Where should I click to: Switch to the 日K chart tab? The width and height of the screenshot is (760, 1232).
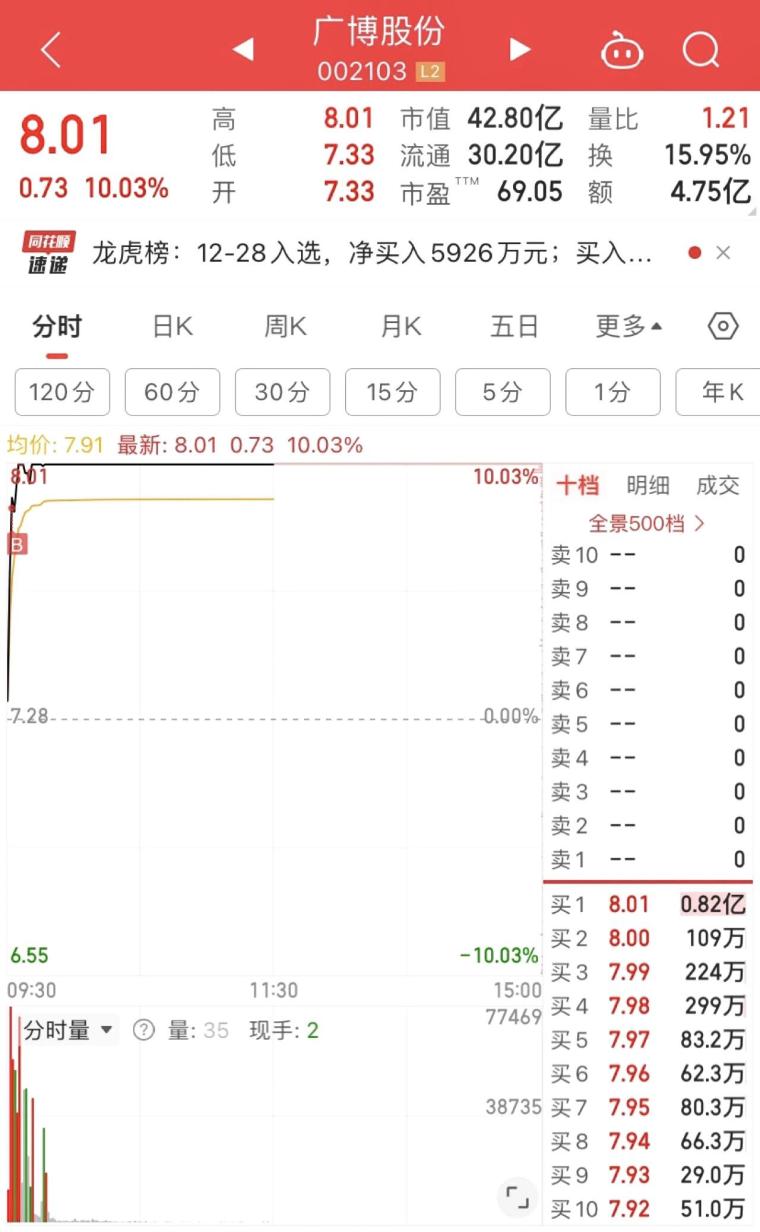click(x=172, y=327)
